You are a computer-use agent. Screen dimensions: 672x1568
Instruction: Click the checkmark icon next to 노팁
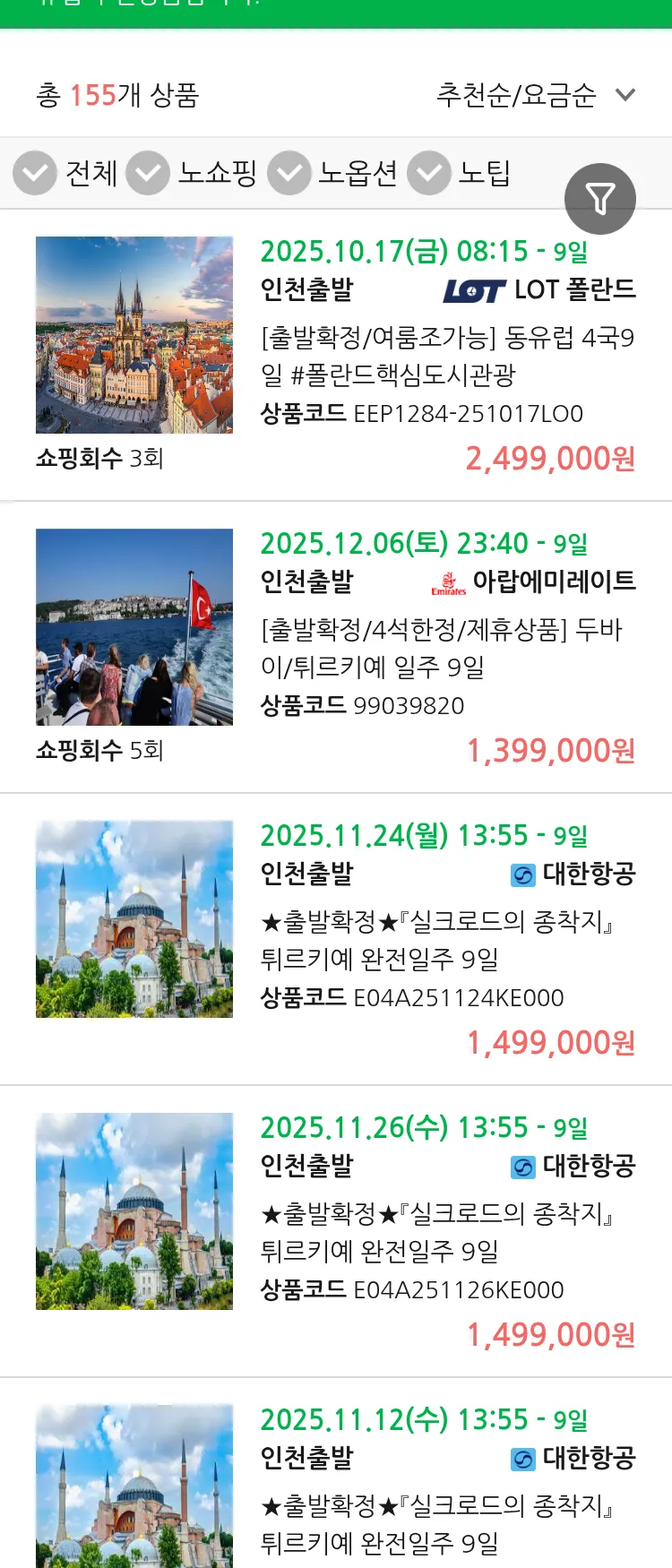click(x=429, y=173)
